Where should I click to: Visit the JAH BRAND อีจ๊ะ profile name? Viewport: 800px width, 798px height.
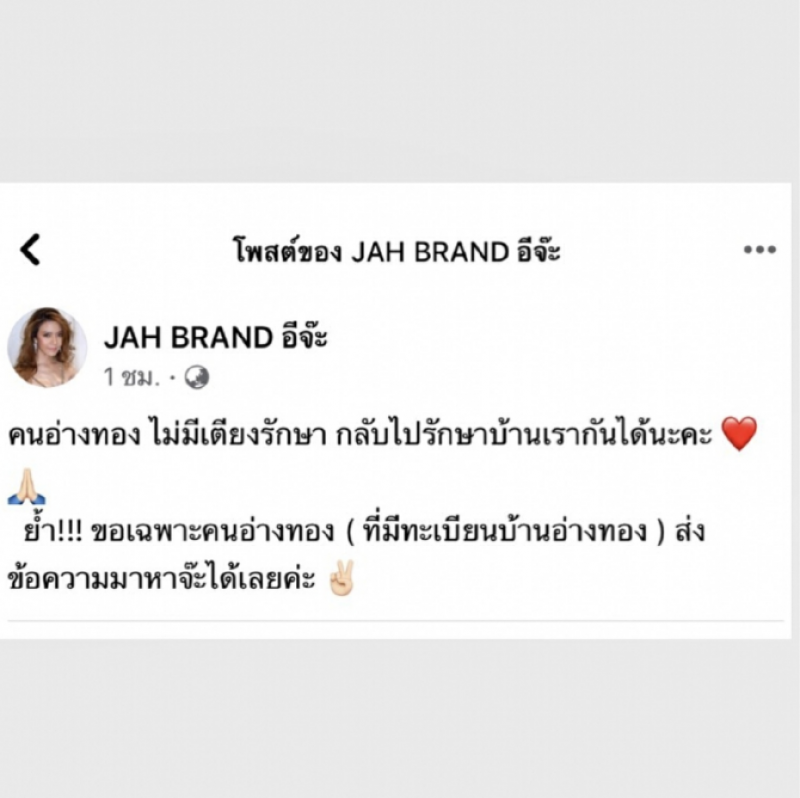[215, 338]
